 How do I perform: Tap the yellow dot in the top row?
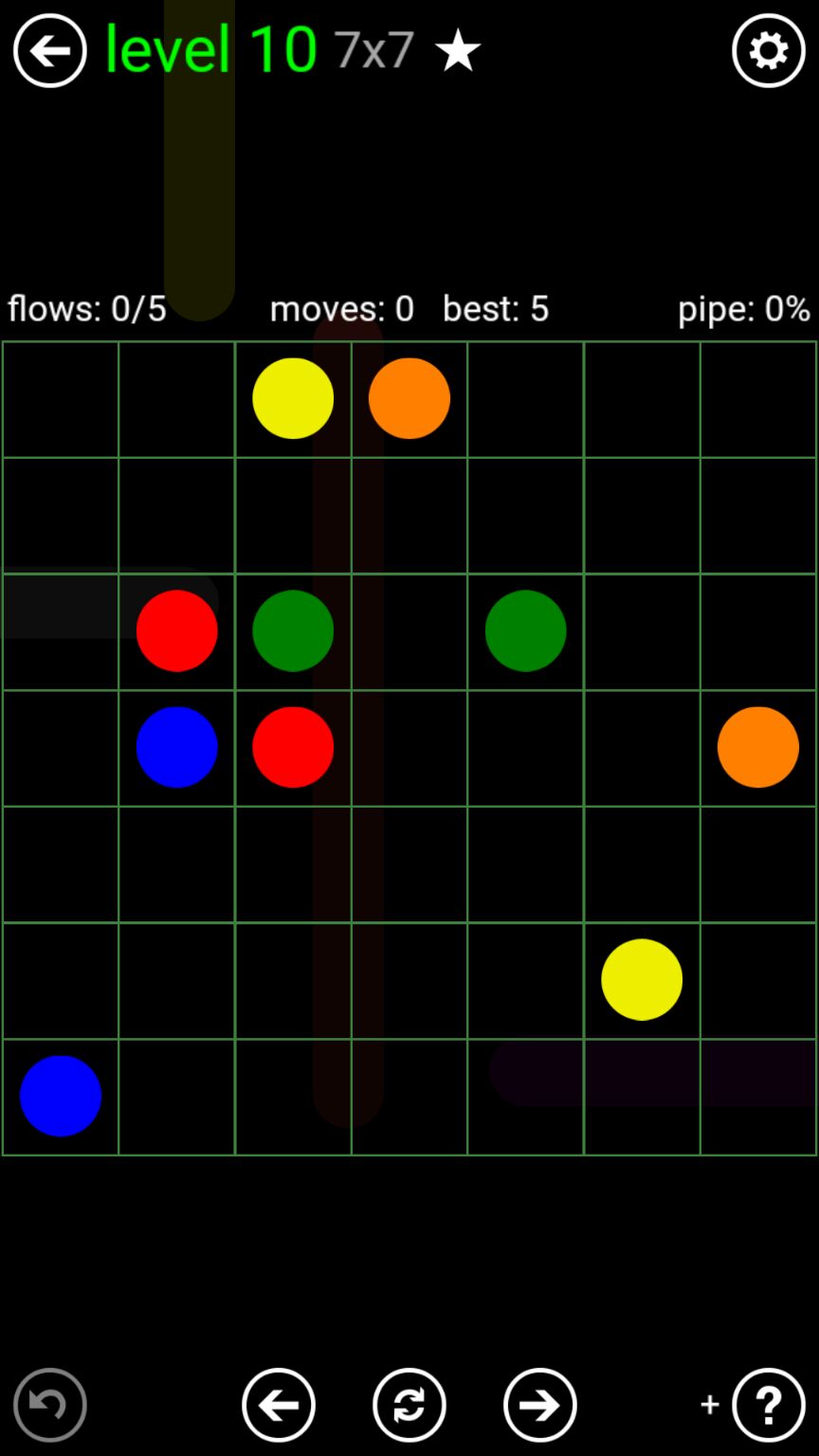click(x=293, y=398)
